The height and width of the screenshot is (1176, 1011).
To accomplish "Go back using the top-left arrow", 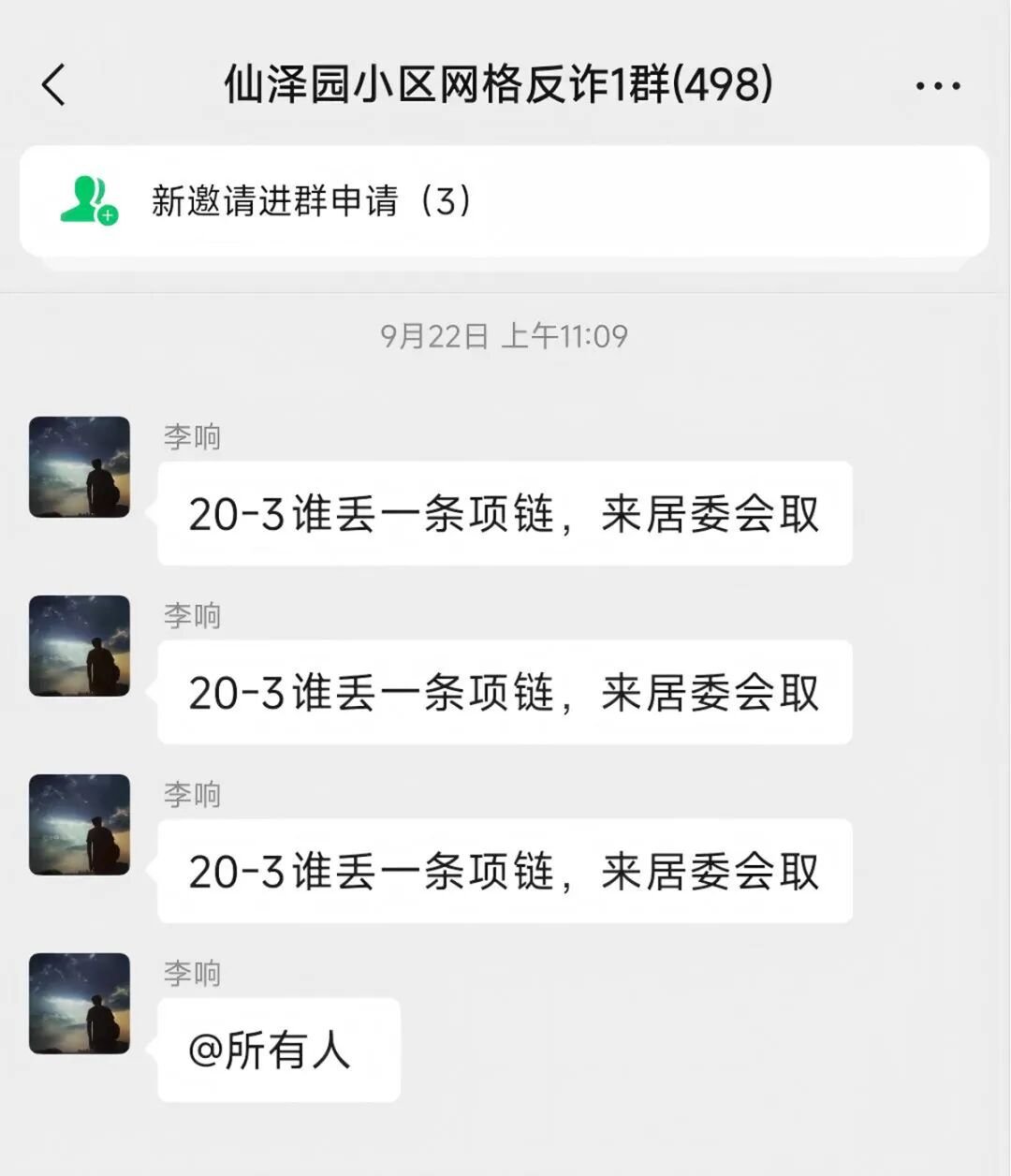I will tap(54, 85).
